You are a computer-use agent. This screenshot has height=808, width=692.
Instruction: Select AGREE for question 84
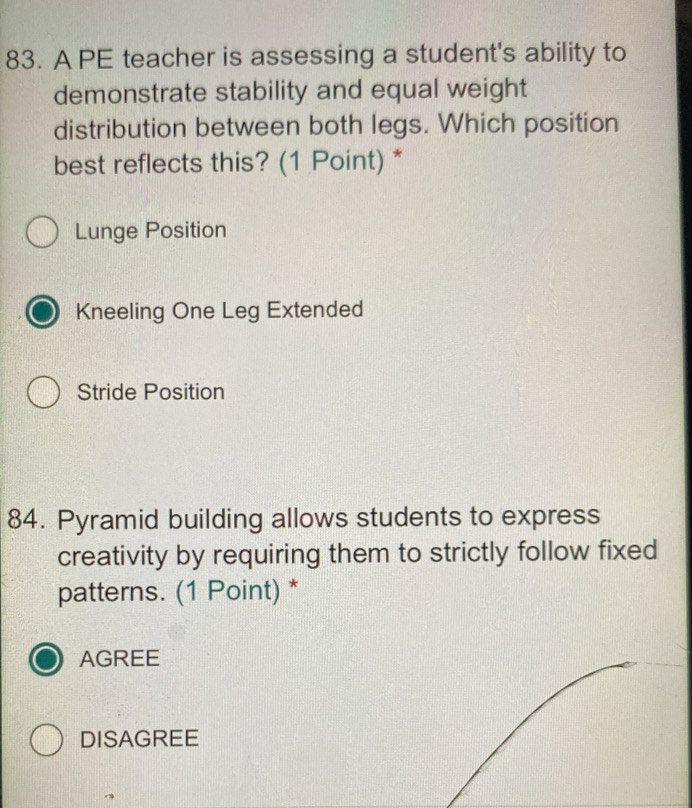pos(46,659)
